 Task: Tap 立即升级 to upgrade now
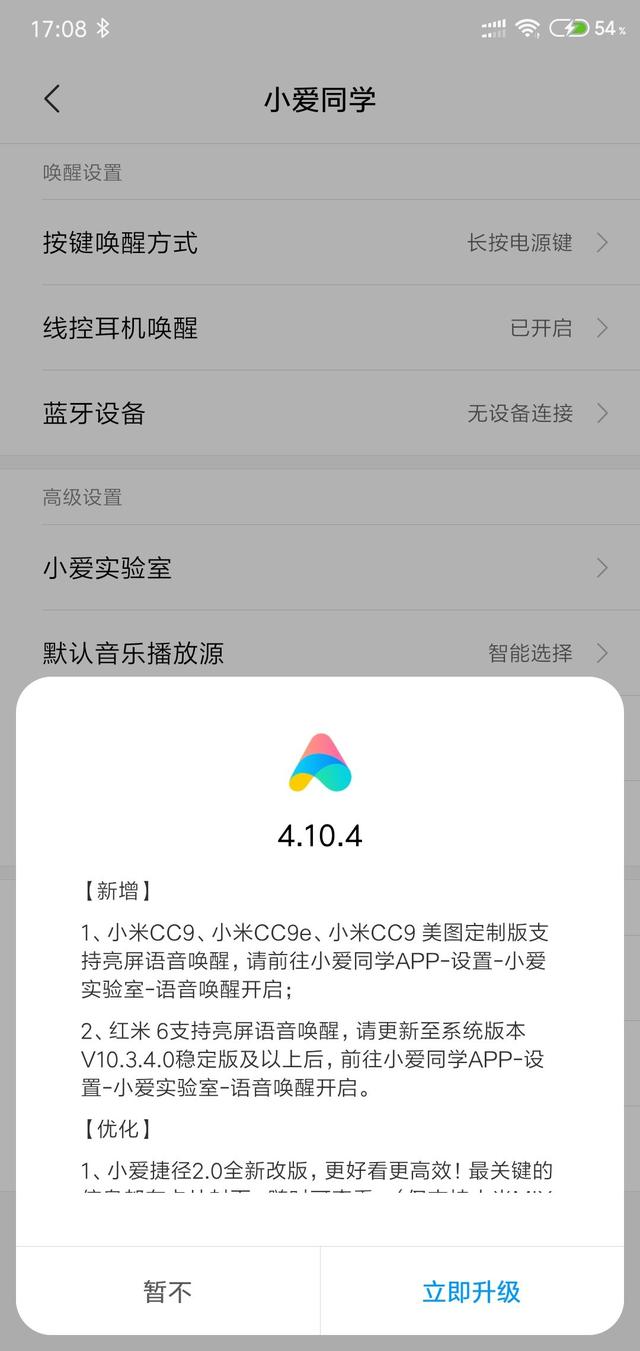coord(471,1291)
